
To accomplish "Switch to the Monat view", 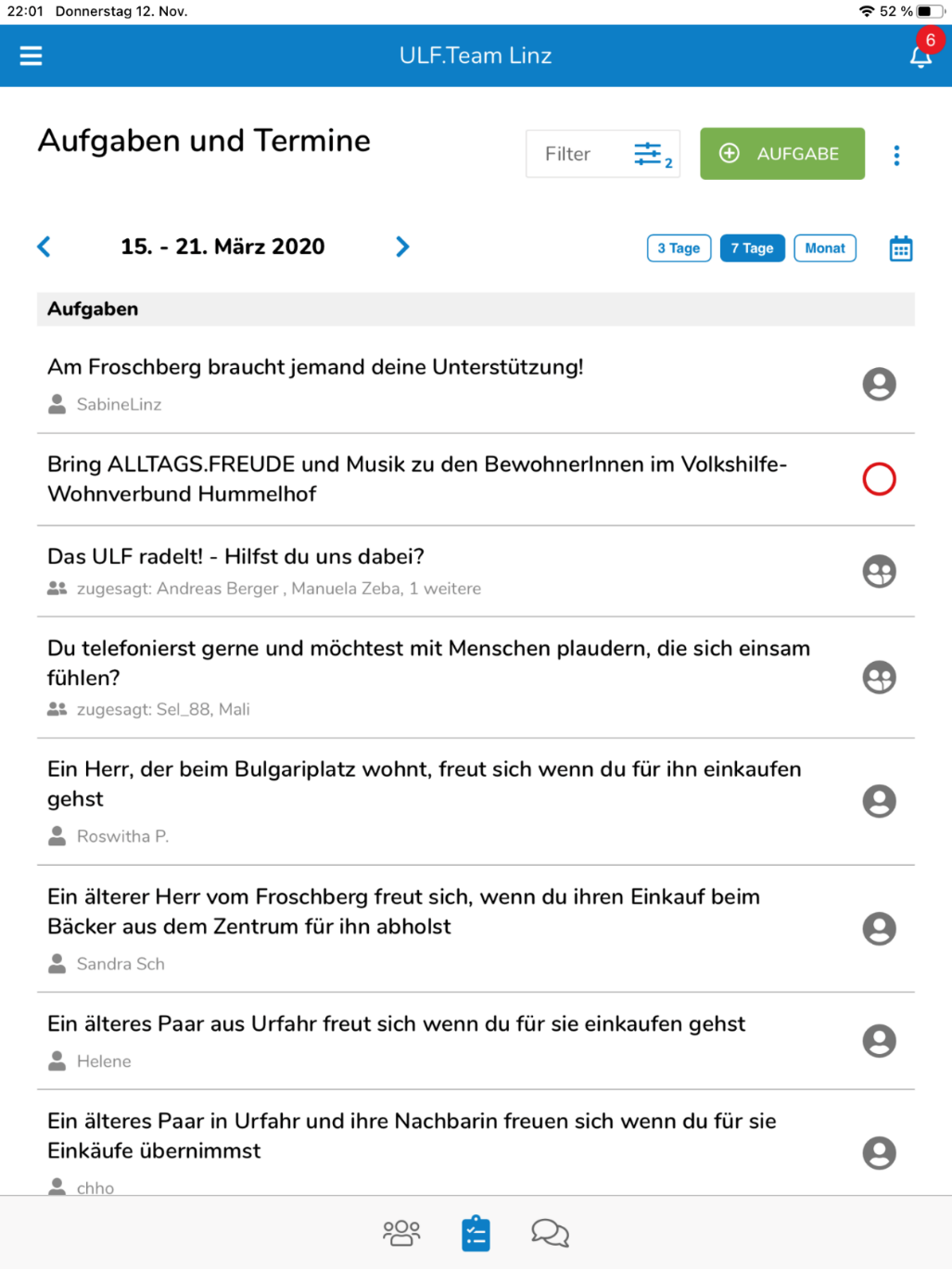I will 825,248.
